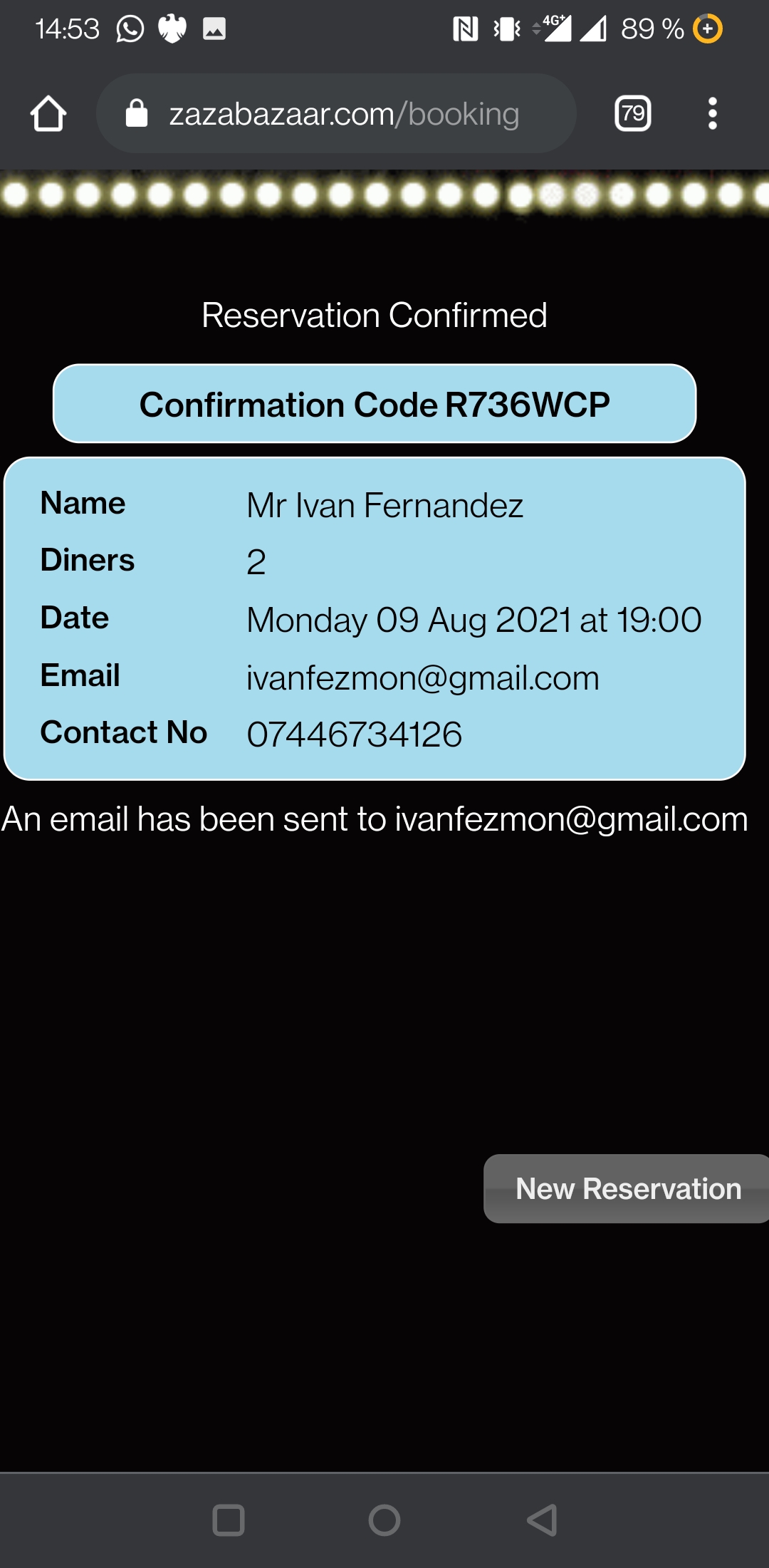Start a New Reservation
This screenshot has width=769, height=1568.
(627, 1188)
